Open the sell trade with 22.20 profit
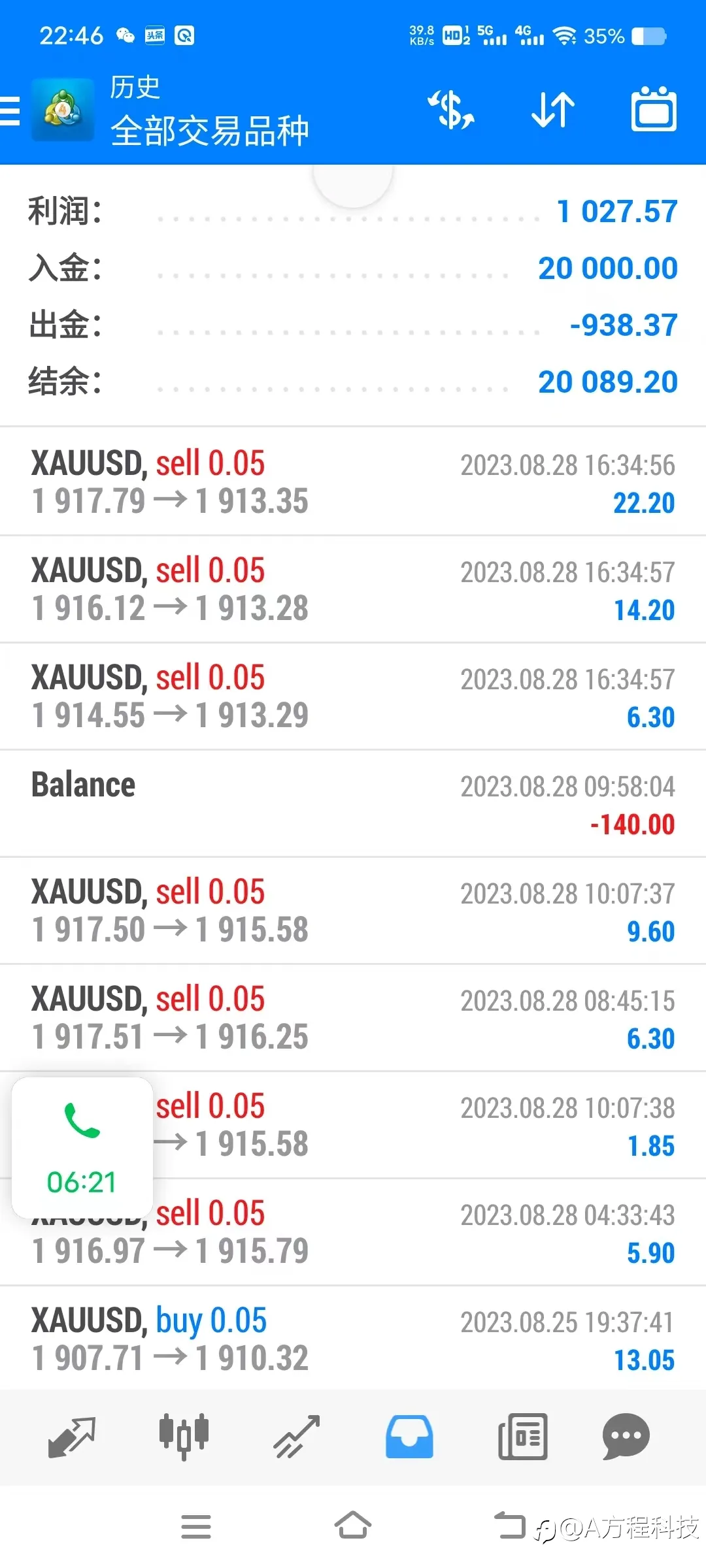The width and height of the screenshot is (706, 1568). [353, 482]
